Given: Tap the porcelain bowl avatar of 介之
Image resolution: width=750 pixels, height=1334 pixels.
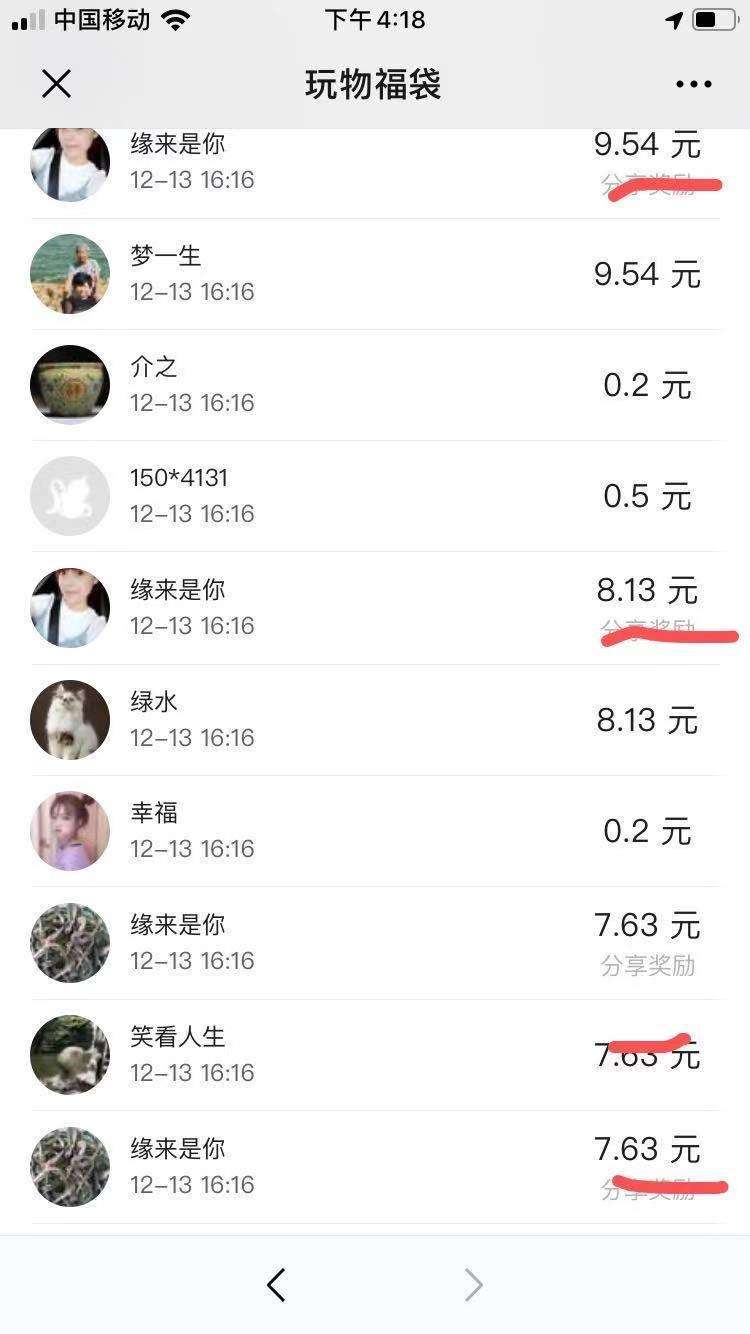Looking at the screenshot, I should pos(70,384).
